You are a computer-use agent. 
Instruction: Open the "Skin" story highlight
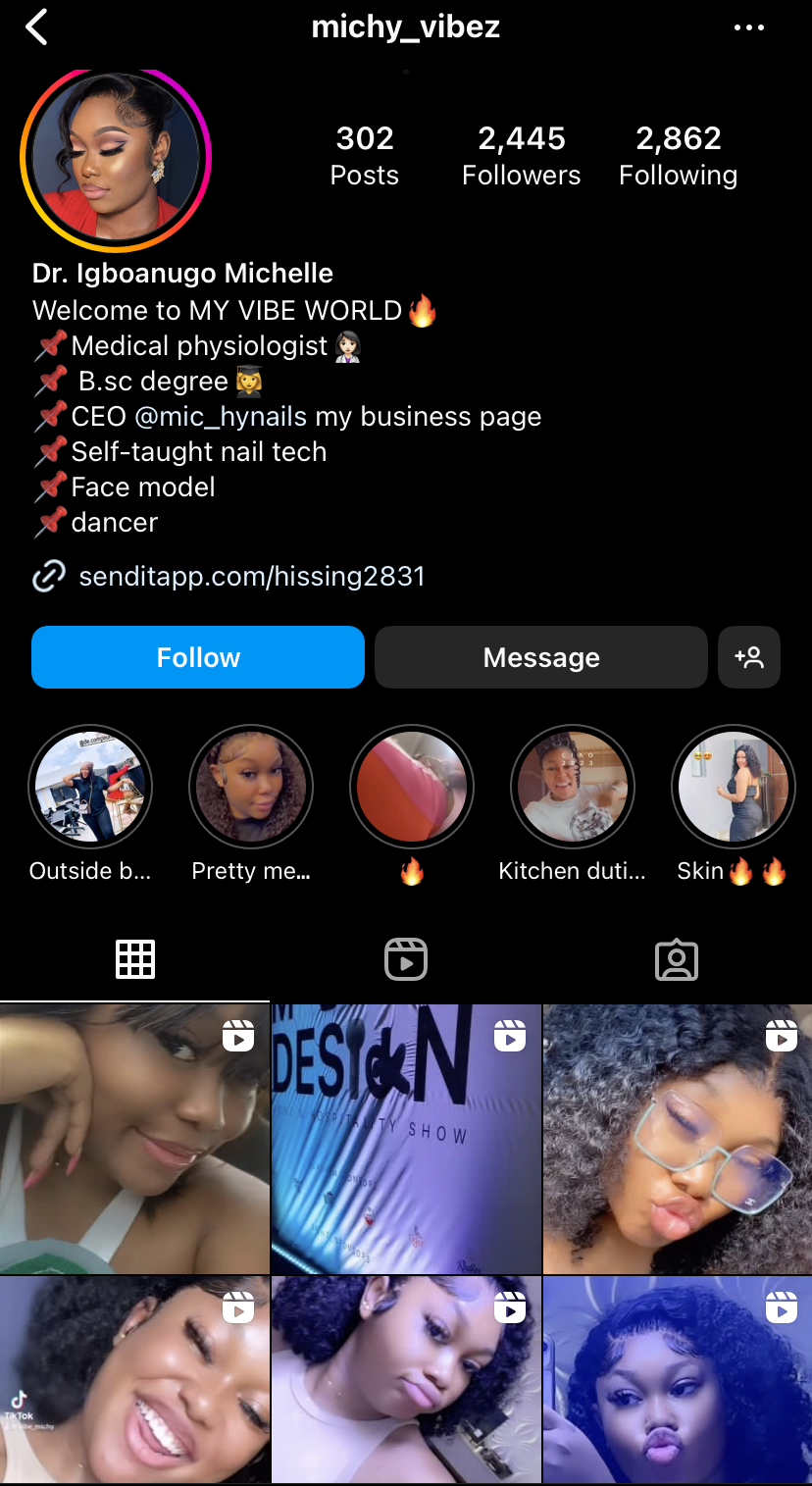[734, 787]
